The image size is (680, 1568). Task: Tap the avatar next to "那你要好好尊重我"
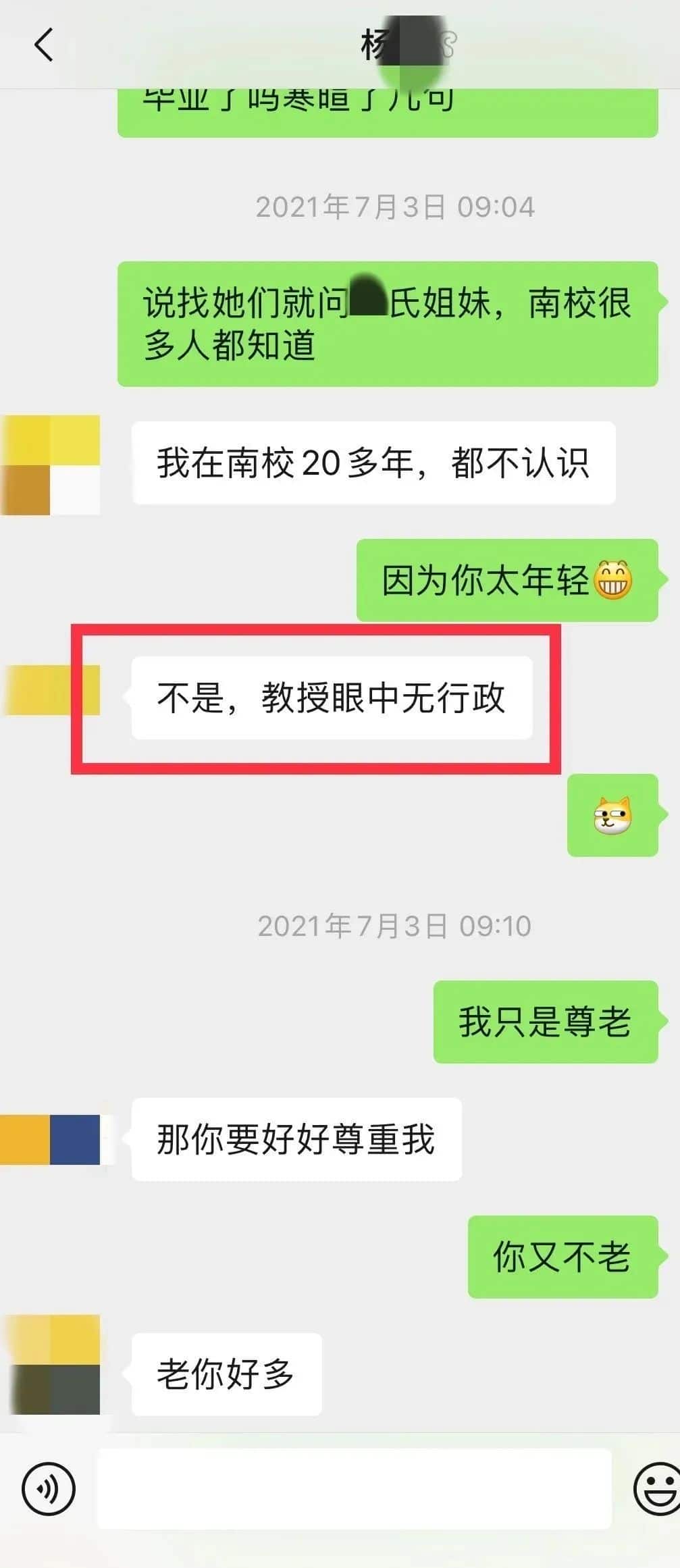click(51, 1140)
